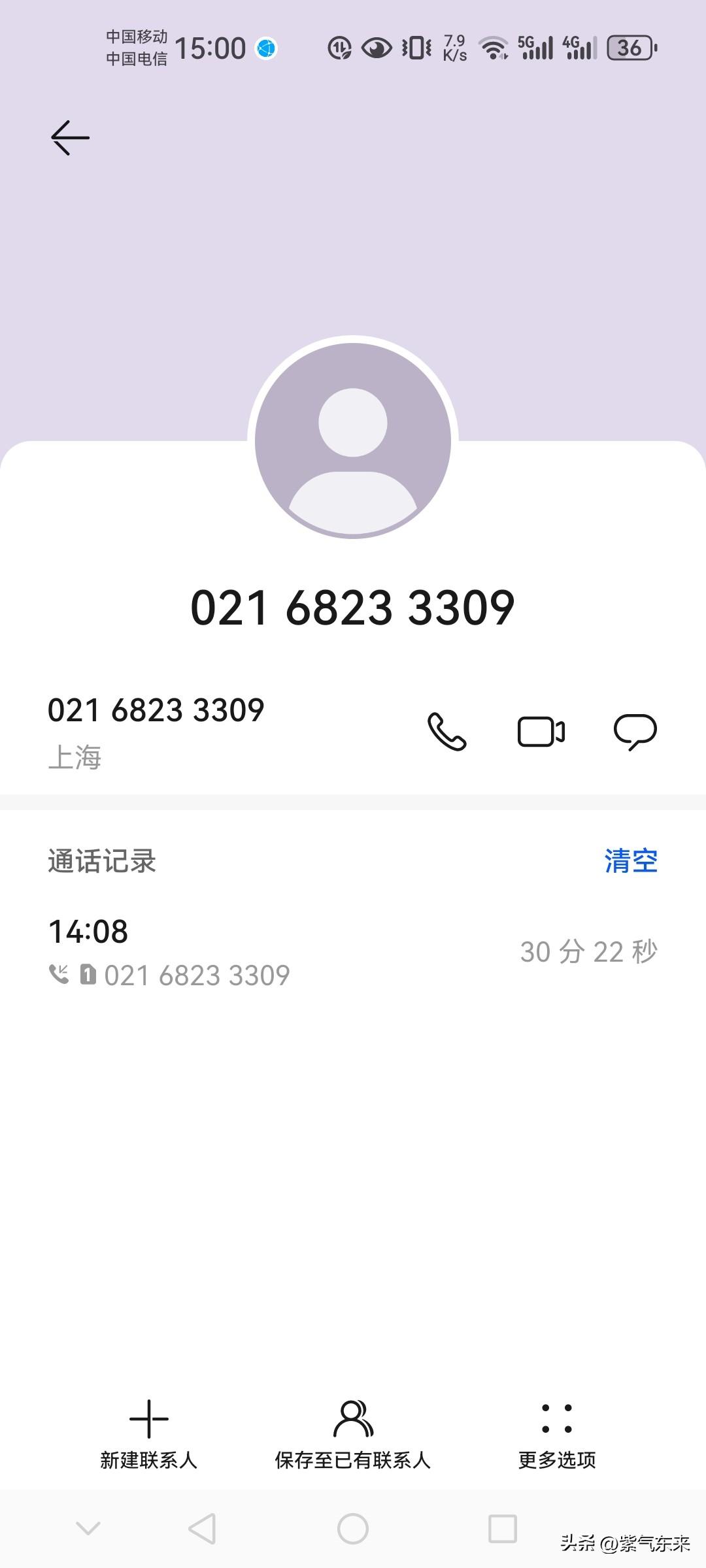Tap the large phone number 021 6823 3309
Screen dimensions: 706x1568
353,607
